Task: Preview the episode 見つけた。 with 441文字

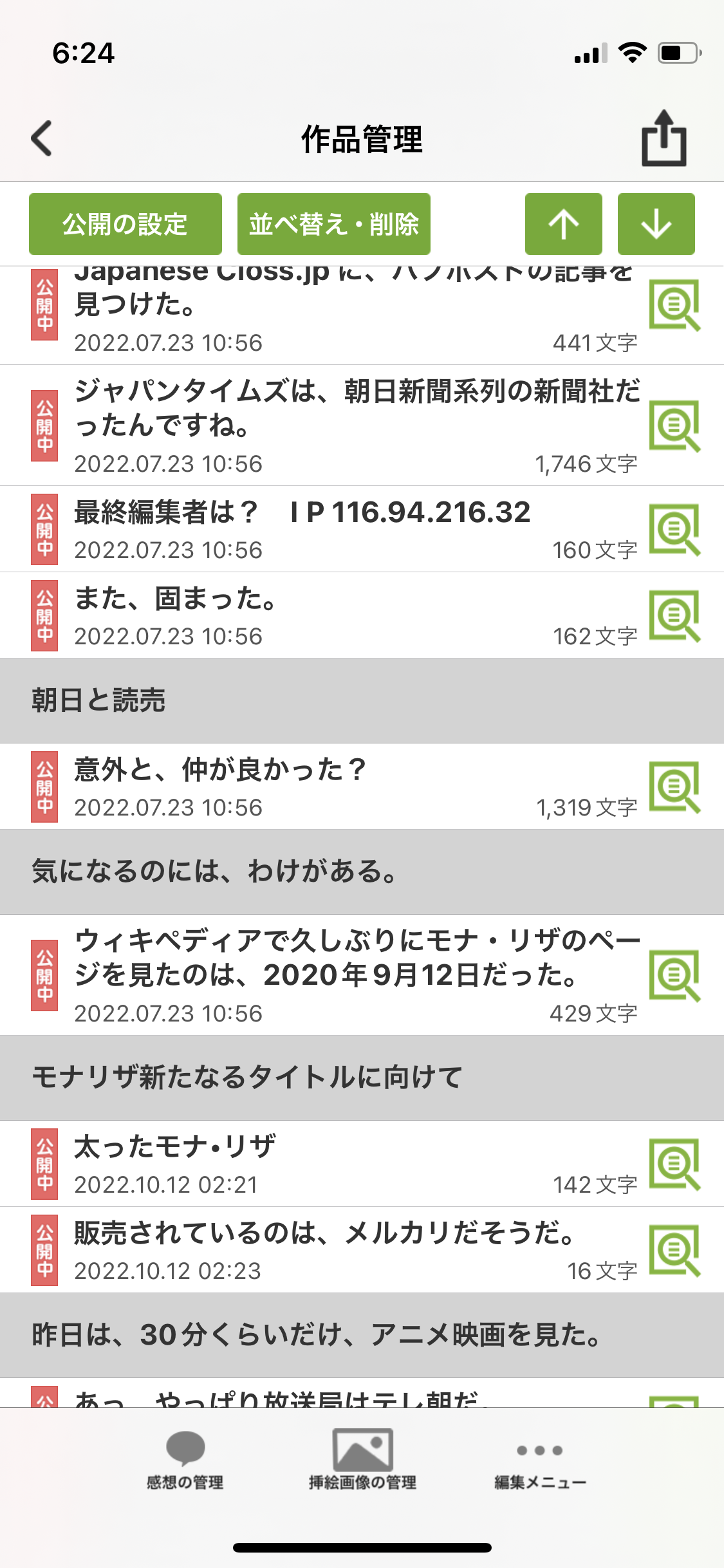Action: tap(674, 304)
